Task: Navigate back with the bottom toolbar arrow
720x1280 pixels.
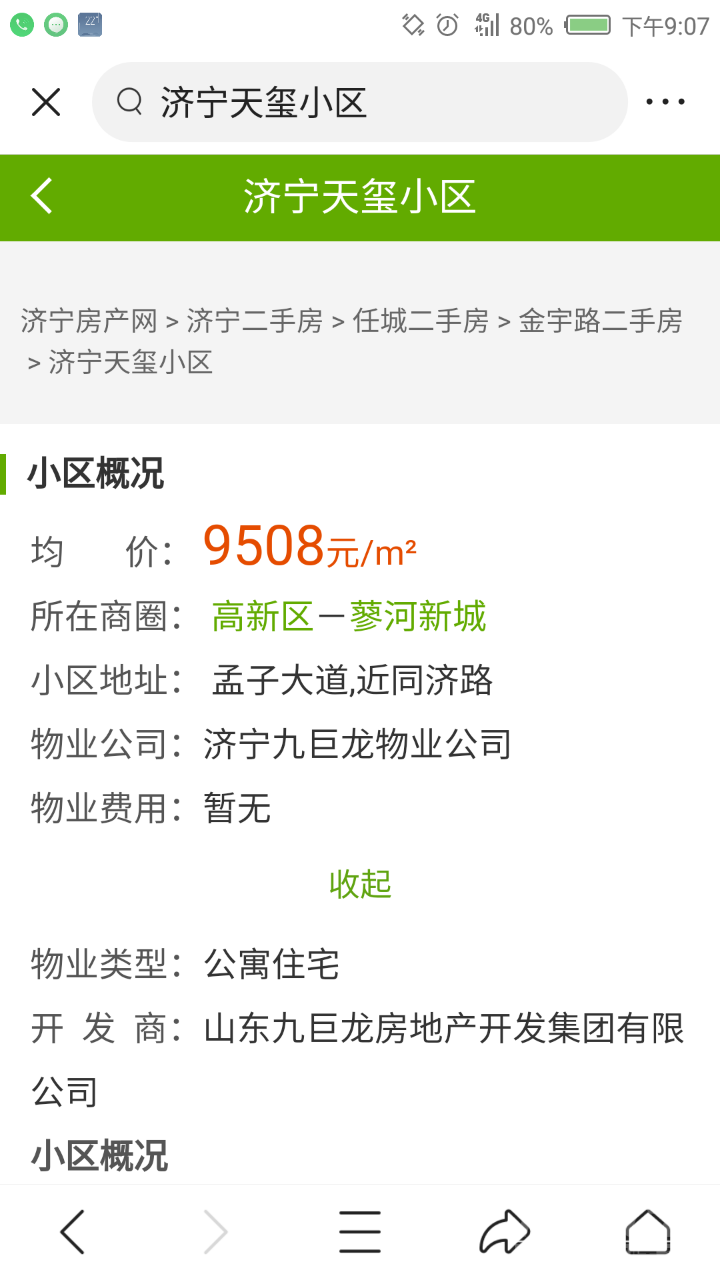Action: (72, 1231)
